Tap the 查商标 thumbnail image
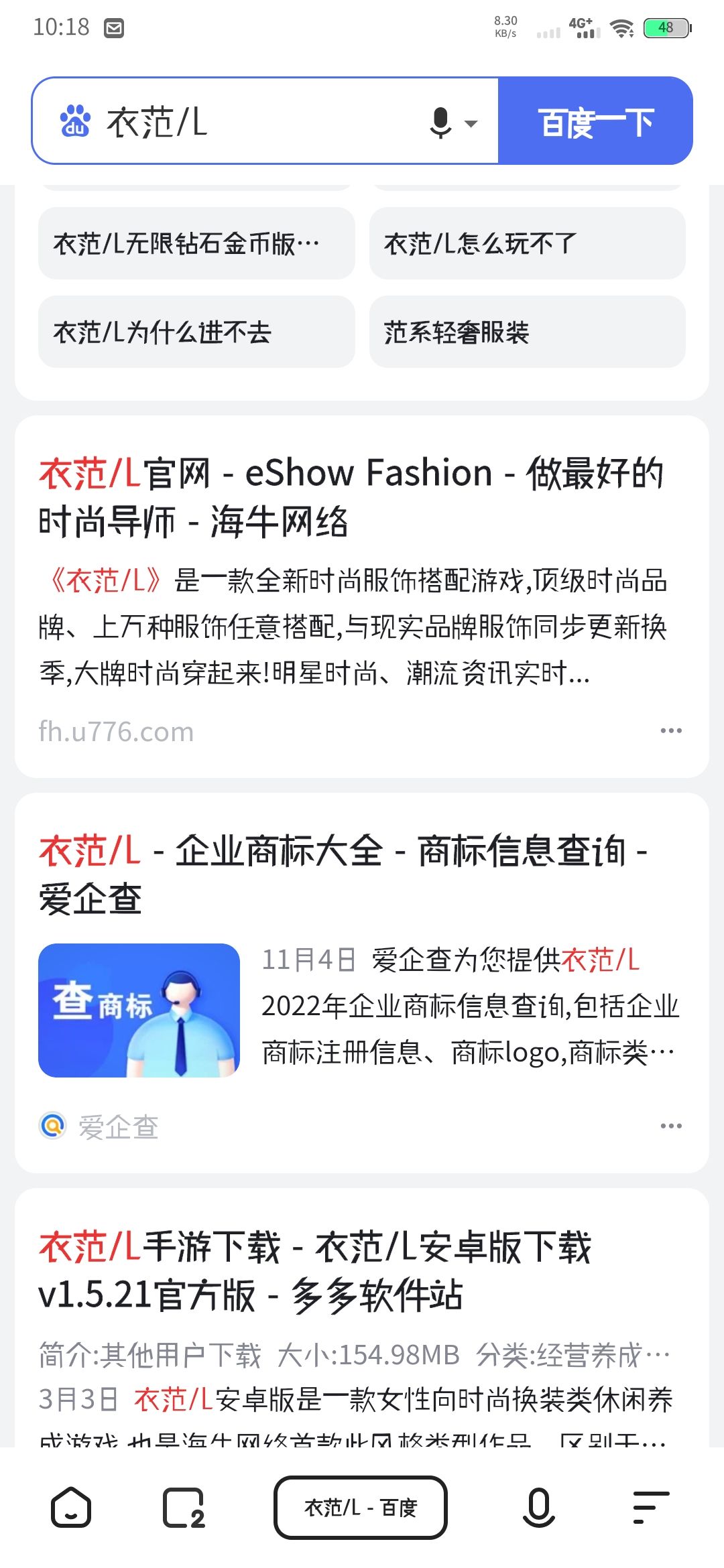 tap(139, 1010)
